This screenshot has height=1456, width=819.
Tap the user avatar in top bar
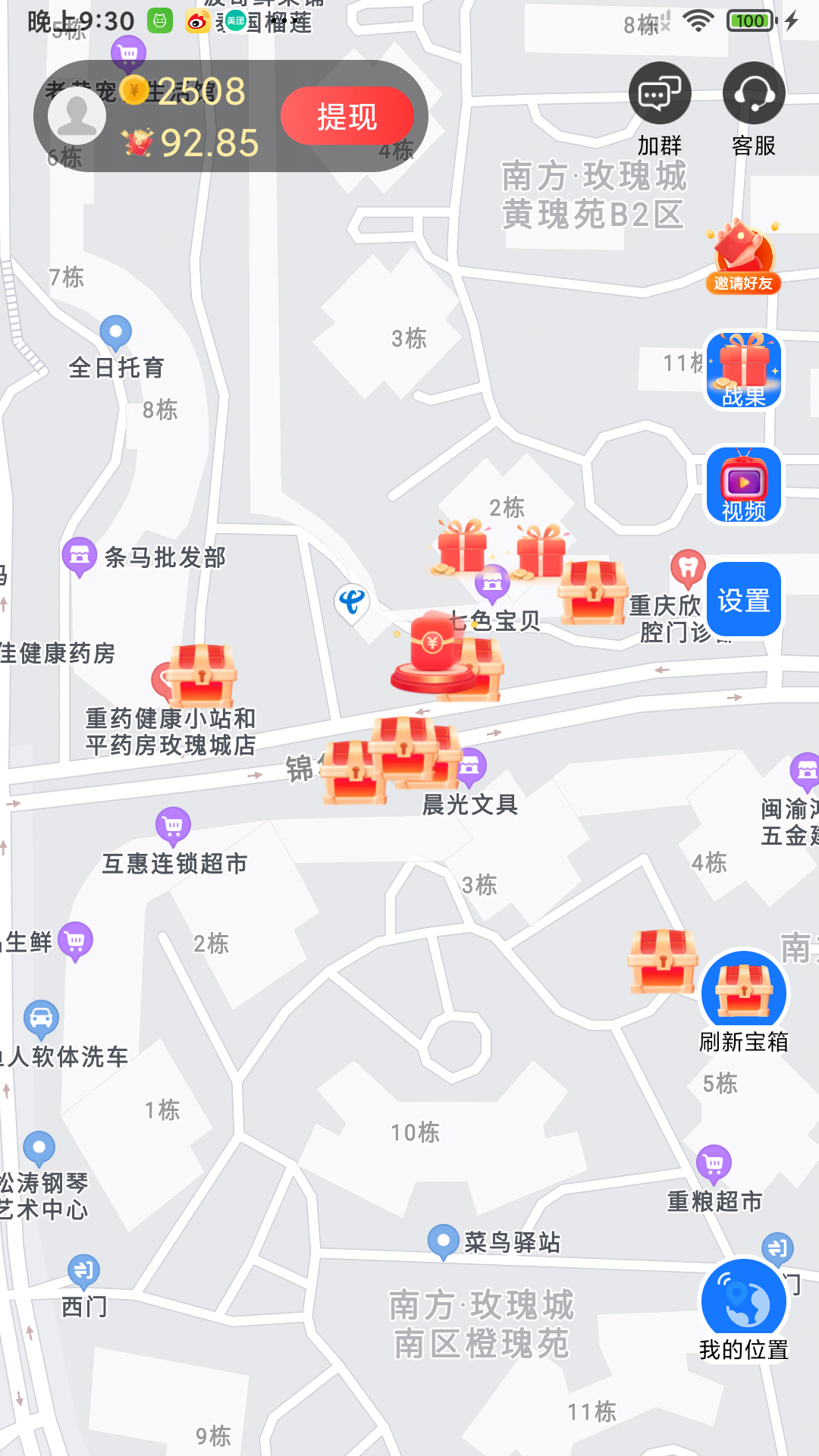tap(75, 115)
